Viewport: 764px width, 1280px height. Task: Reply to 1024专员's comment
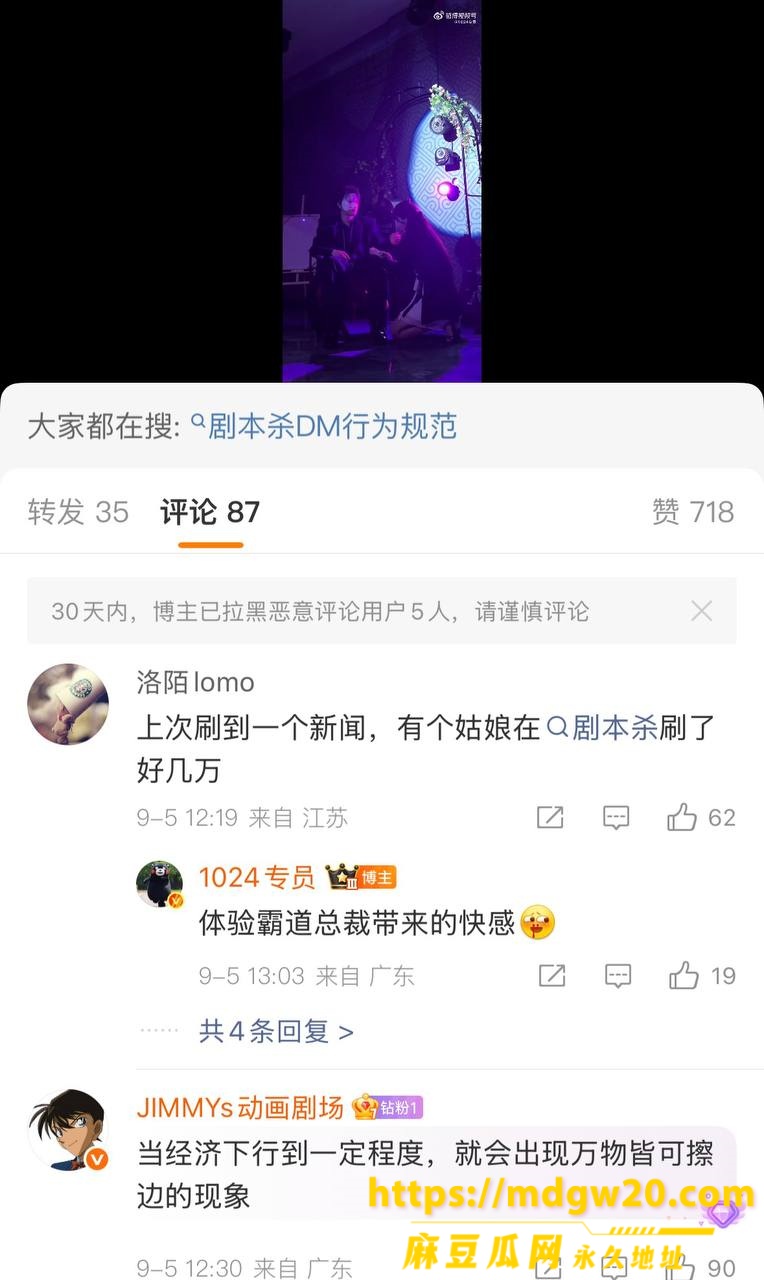pyautogui.click(x=618, y=976)
